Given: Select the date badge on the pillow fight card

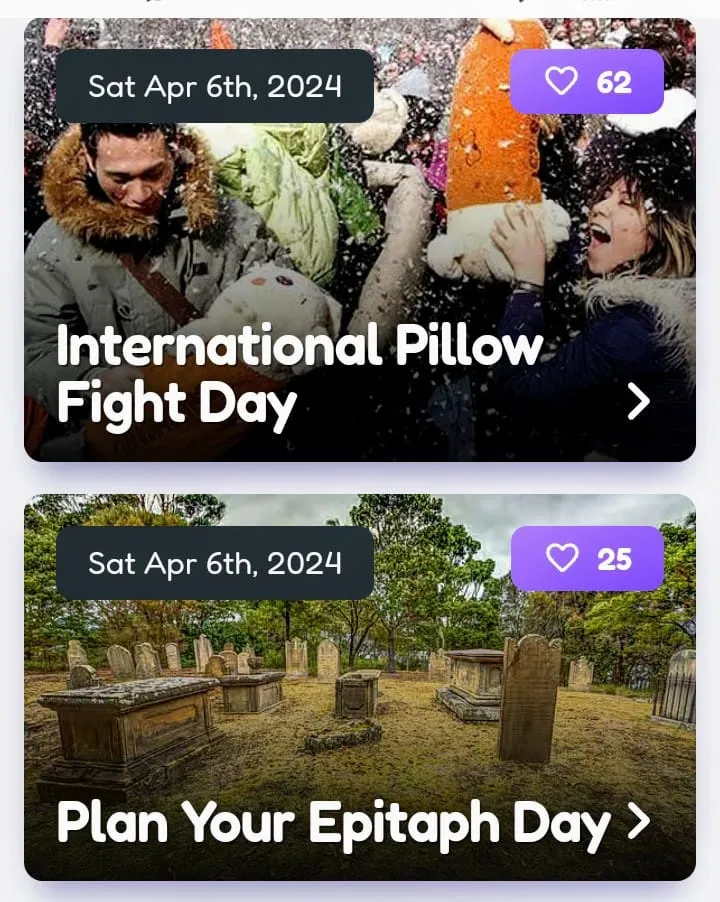Looking at the screenshot, I should tap(214, 87).
